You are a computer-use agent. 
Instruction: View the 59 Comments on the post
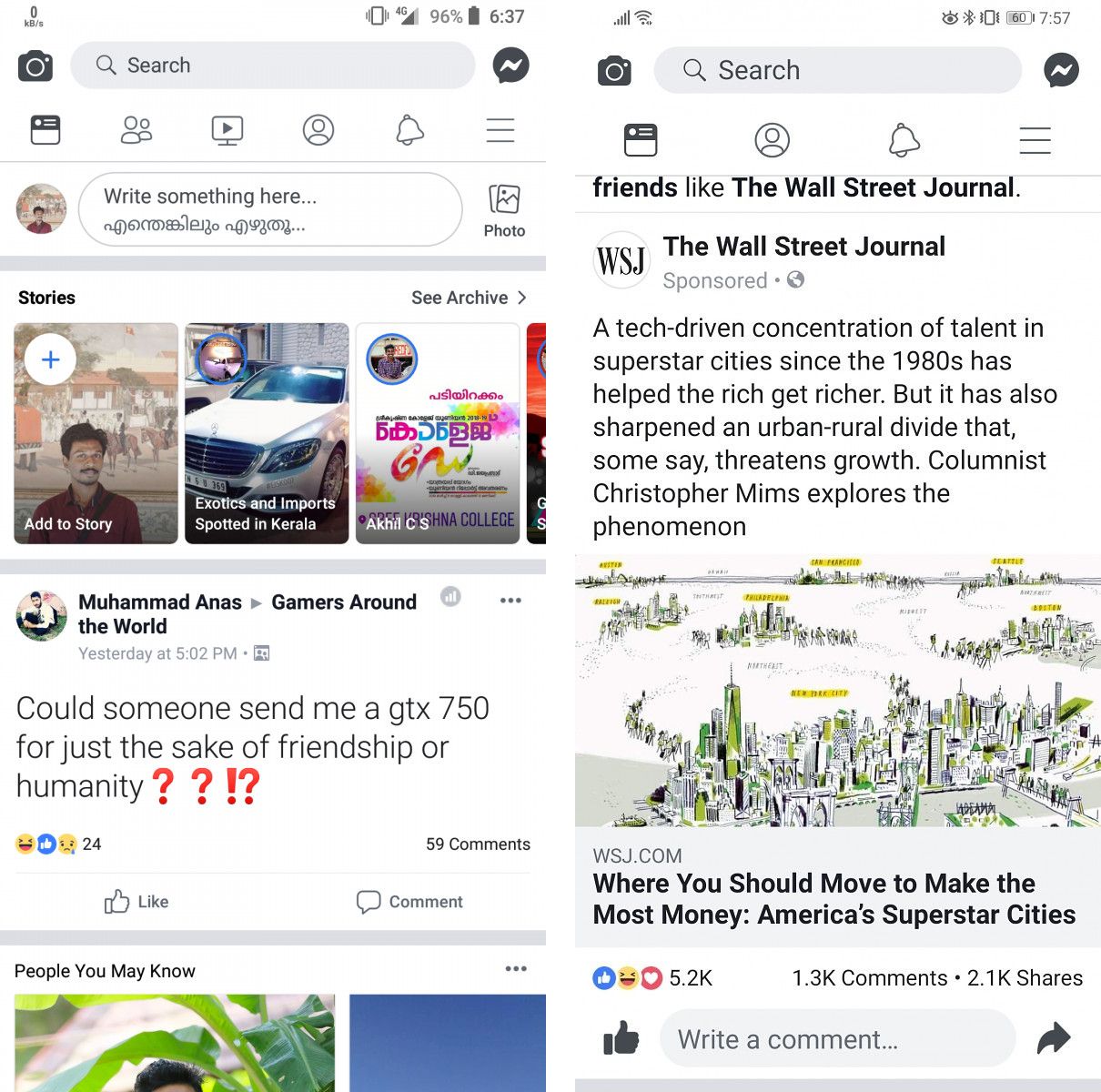click(x=478, y=844)
